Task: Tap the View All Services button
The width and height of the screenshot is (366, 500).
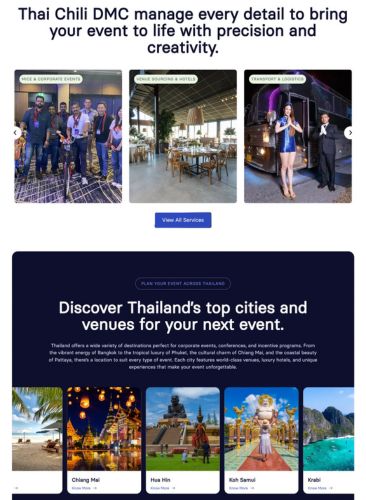Action: [183, 220]
